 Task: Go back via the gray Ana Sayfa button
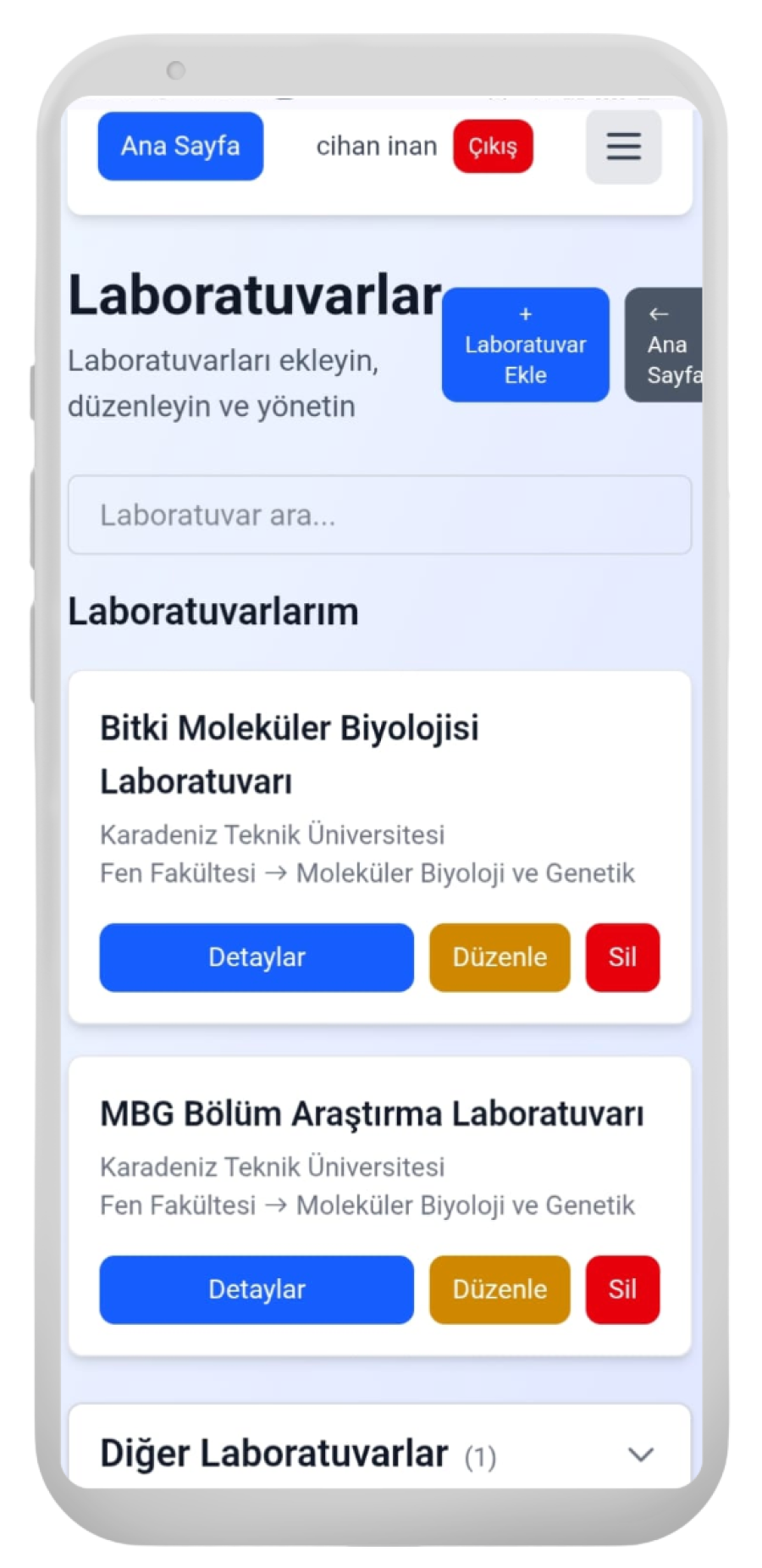[x=665, y=345]
